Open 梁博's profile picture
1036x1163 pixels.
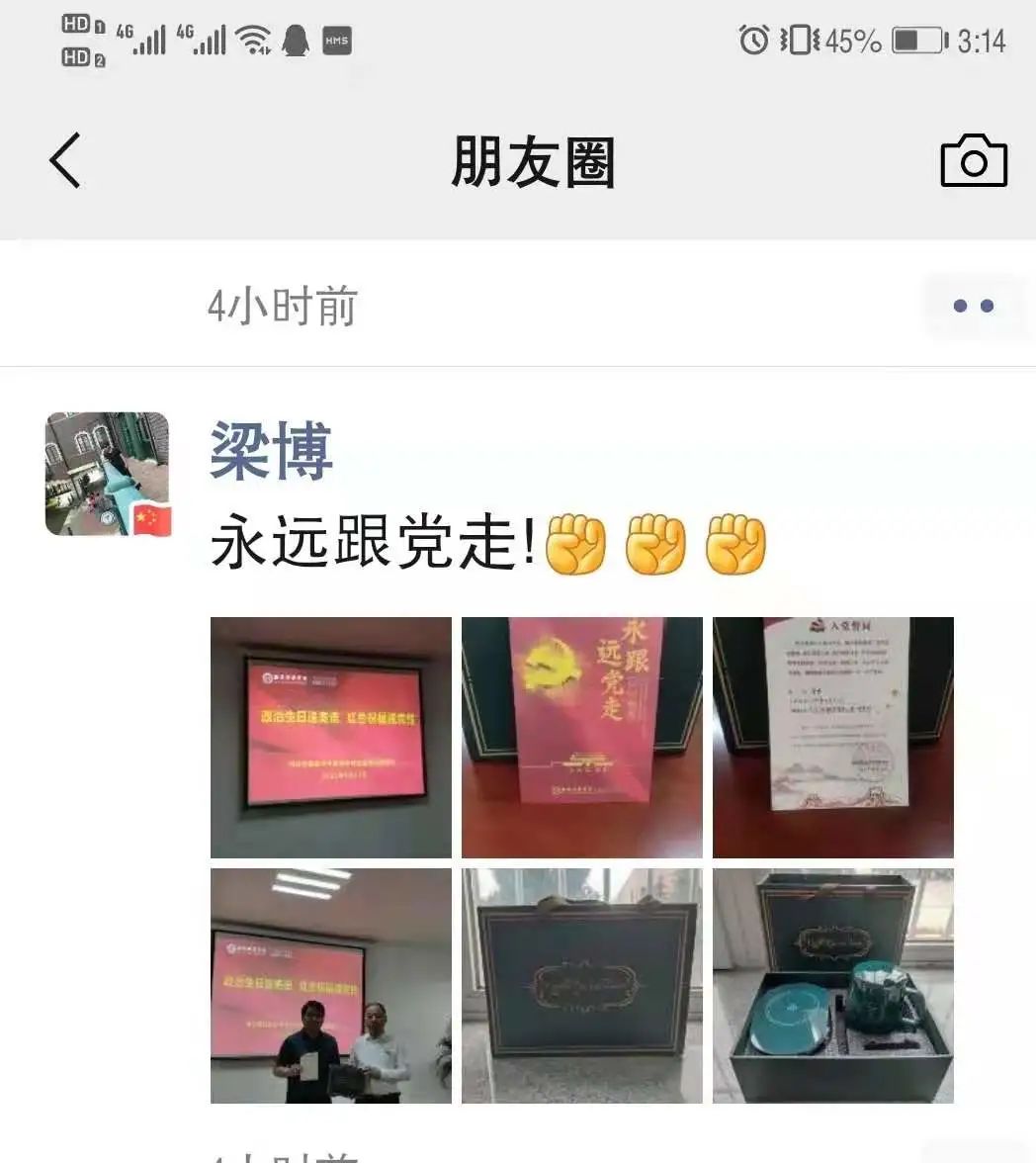(x=107, y=474)
